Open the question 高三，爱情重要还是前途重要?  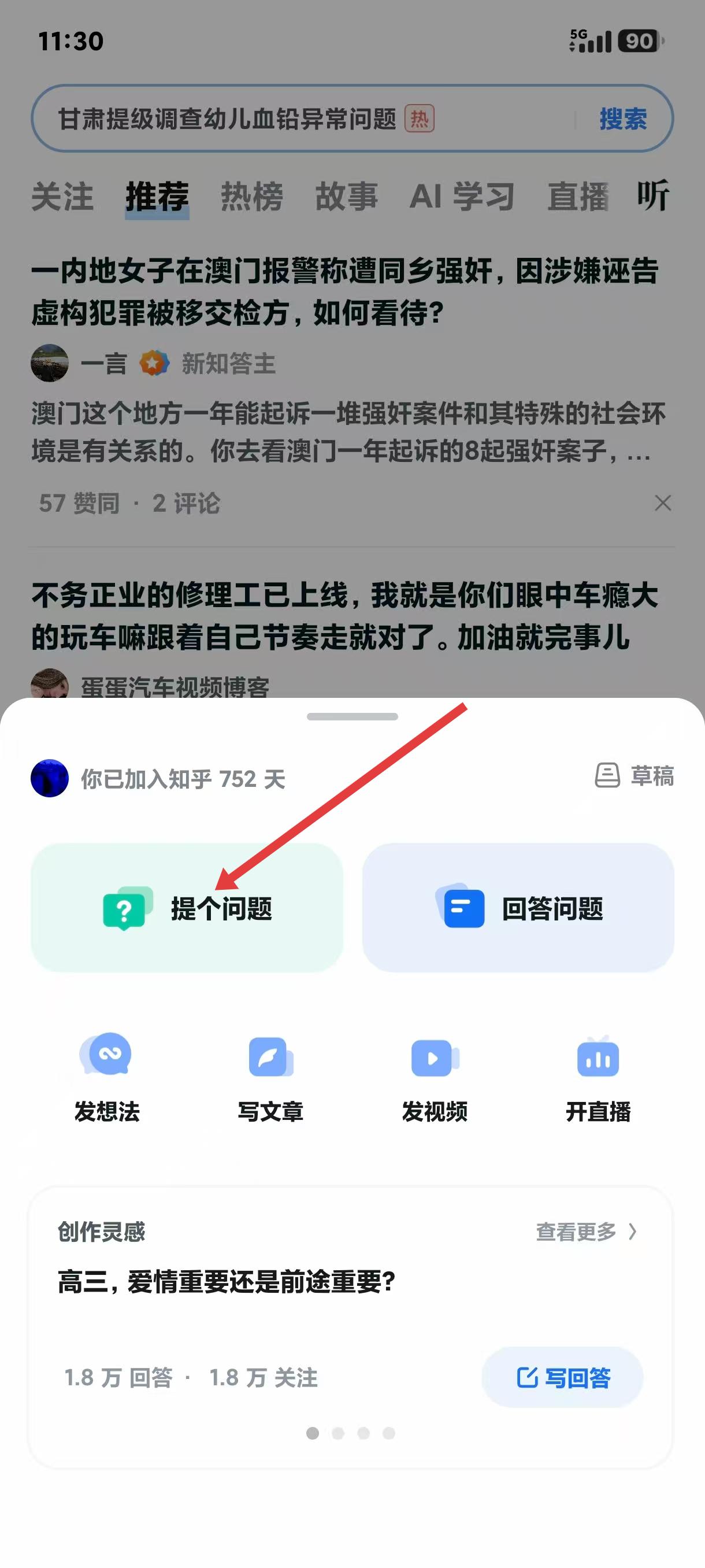click(x=227, y=1281)
